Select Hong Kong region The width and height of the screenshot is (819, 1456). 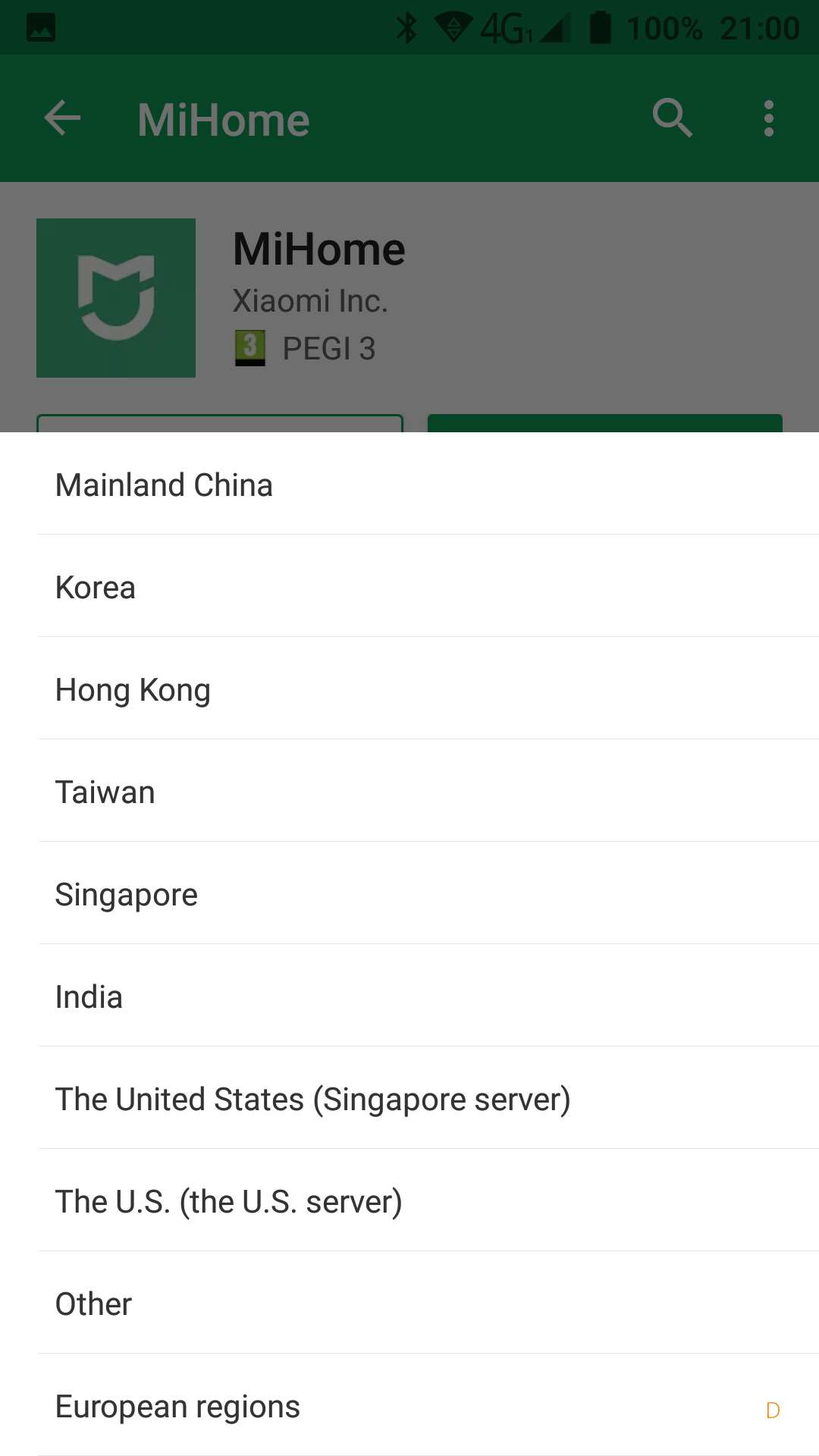409,689
